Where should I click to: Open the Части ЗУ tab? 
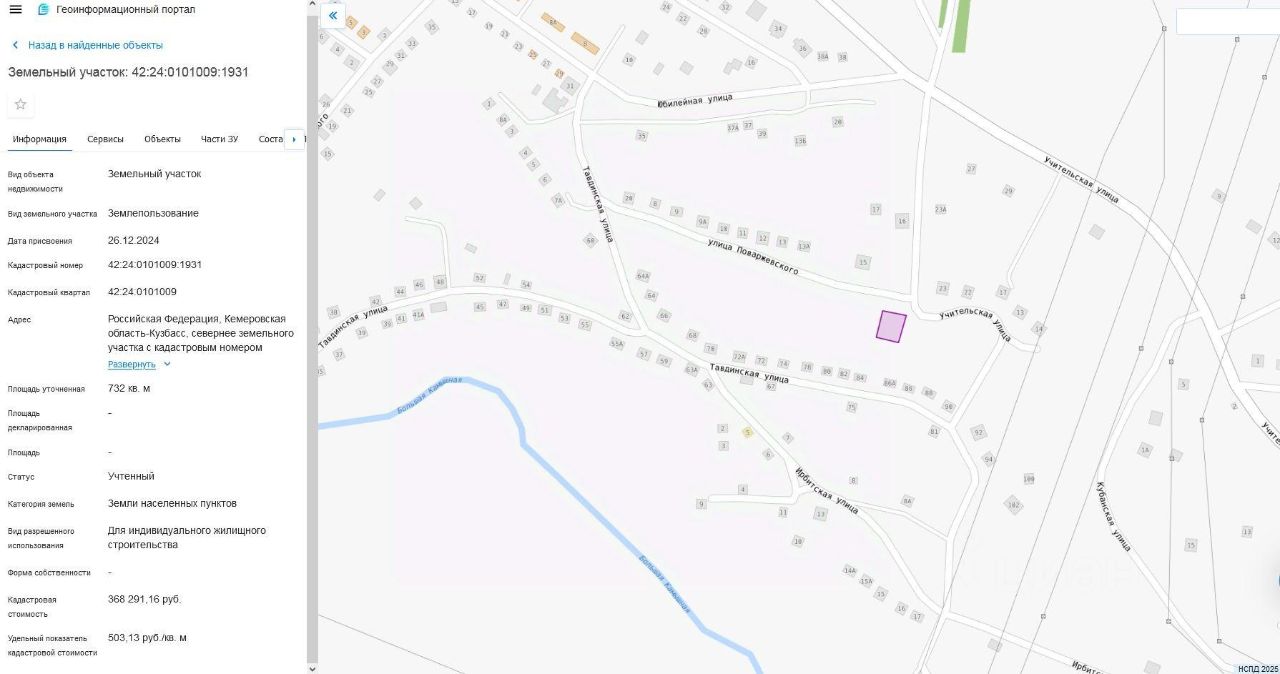coord(219,139)
